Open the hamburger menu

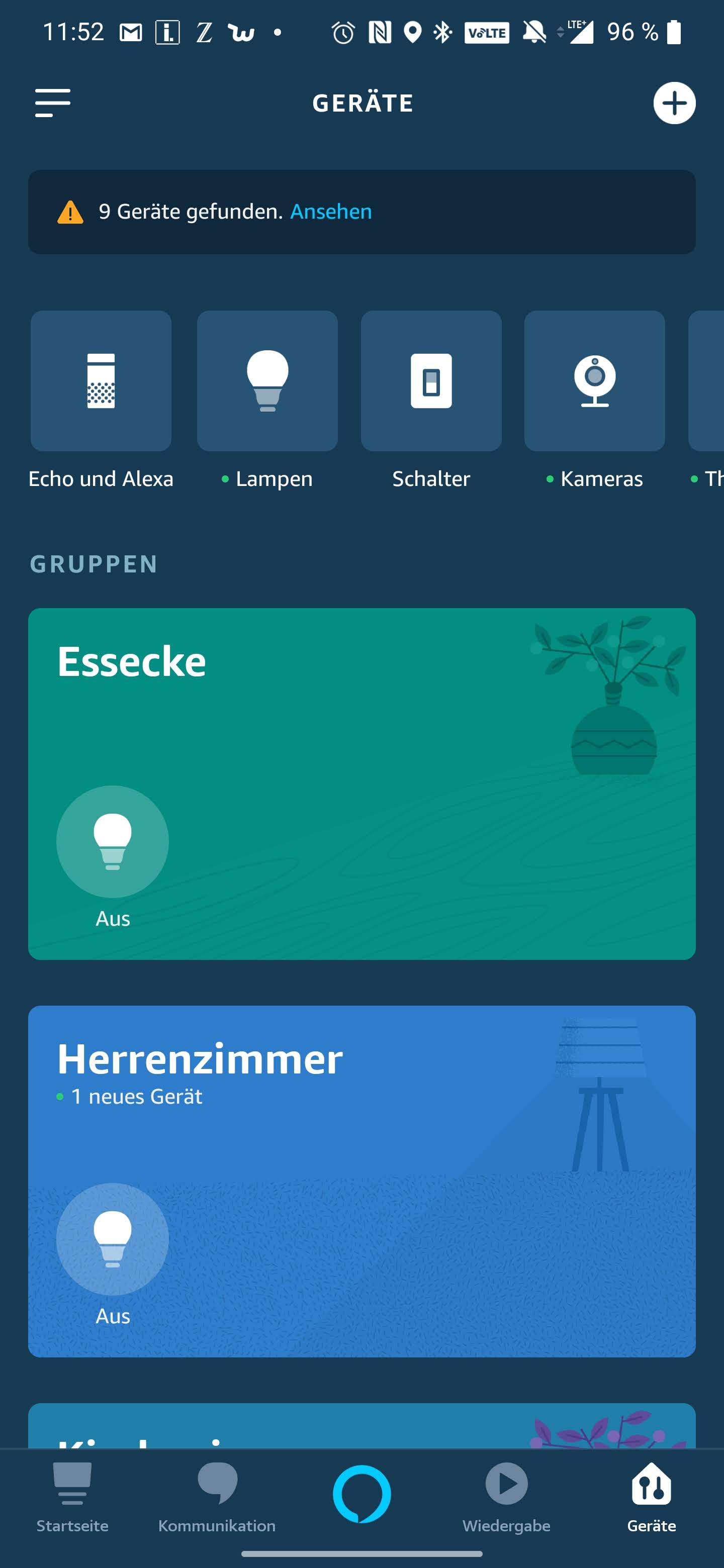(52, 102)
